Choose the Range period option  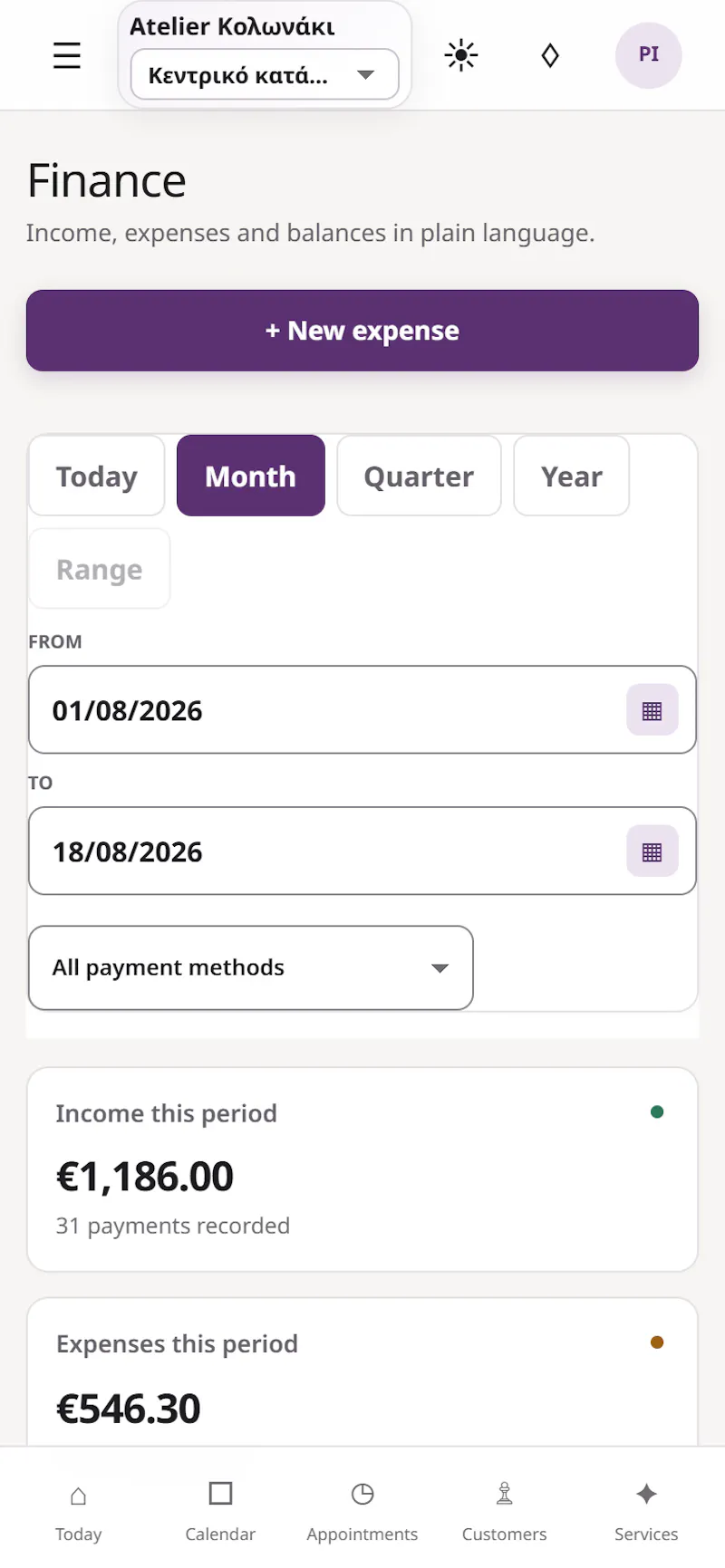tap(100, 569)
